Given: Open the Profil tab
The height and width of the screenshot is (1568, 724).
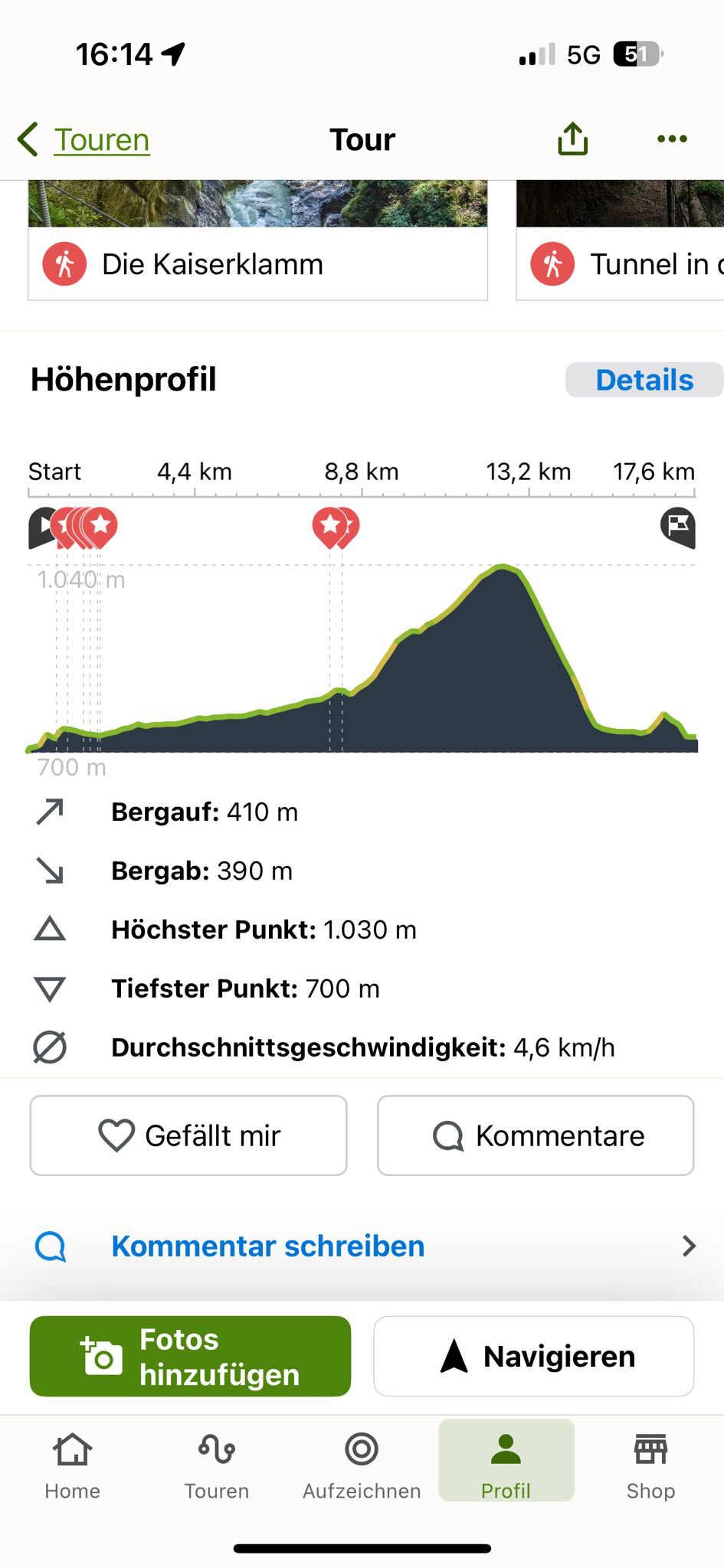Looking at the screenshot, I should pyautogui.click(x=506, y=1465).
